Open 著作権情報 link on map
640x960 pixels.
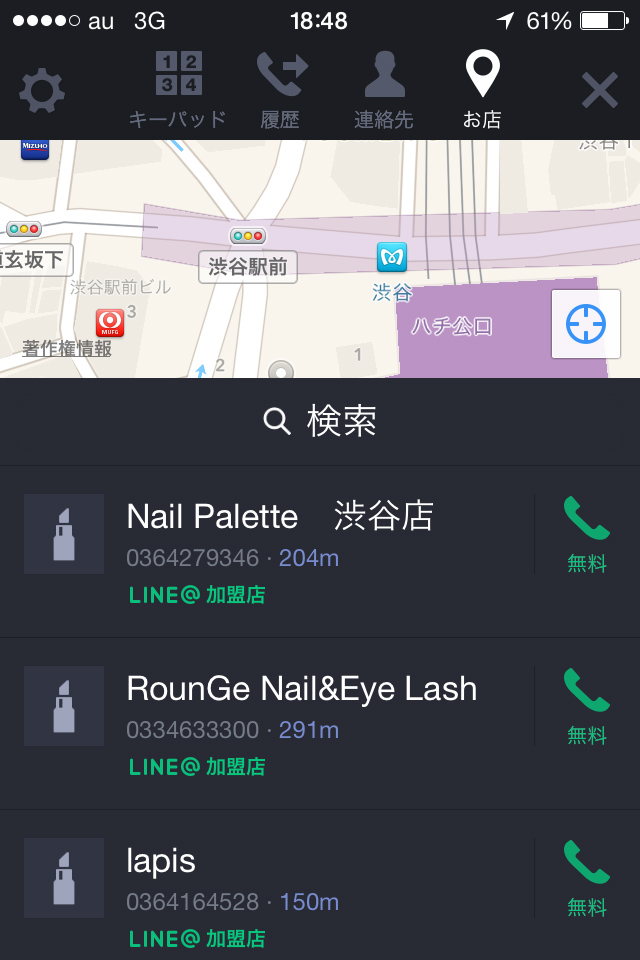click(x=67, y=349)
